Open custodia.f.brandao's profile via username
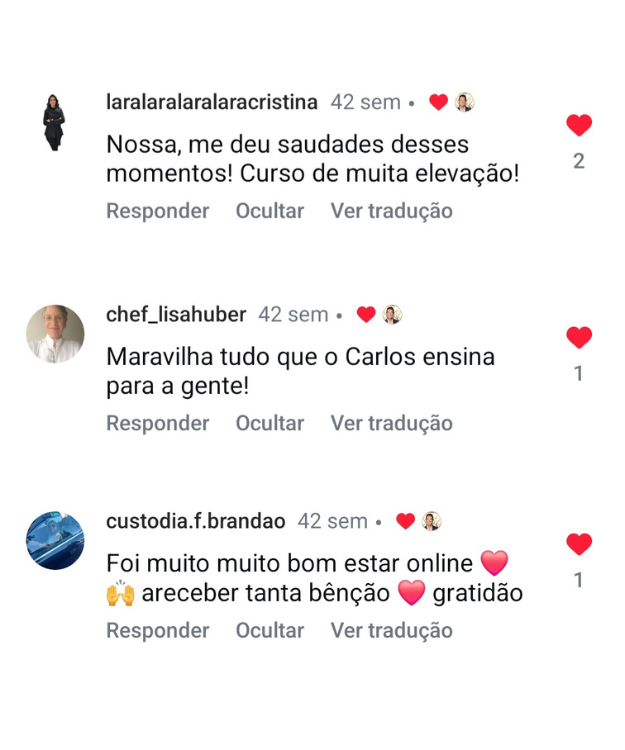This screenshot has width=625, height=750. click(195, 521)
